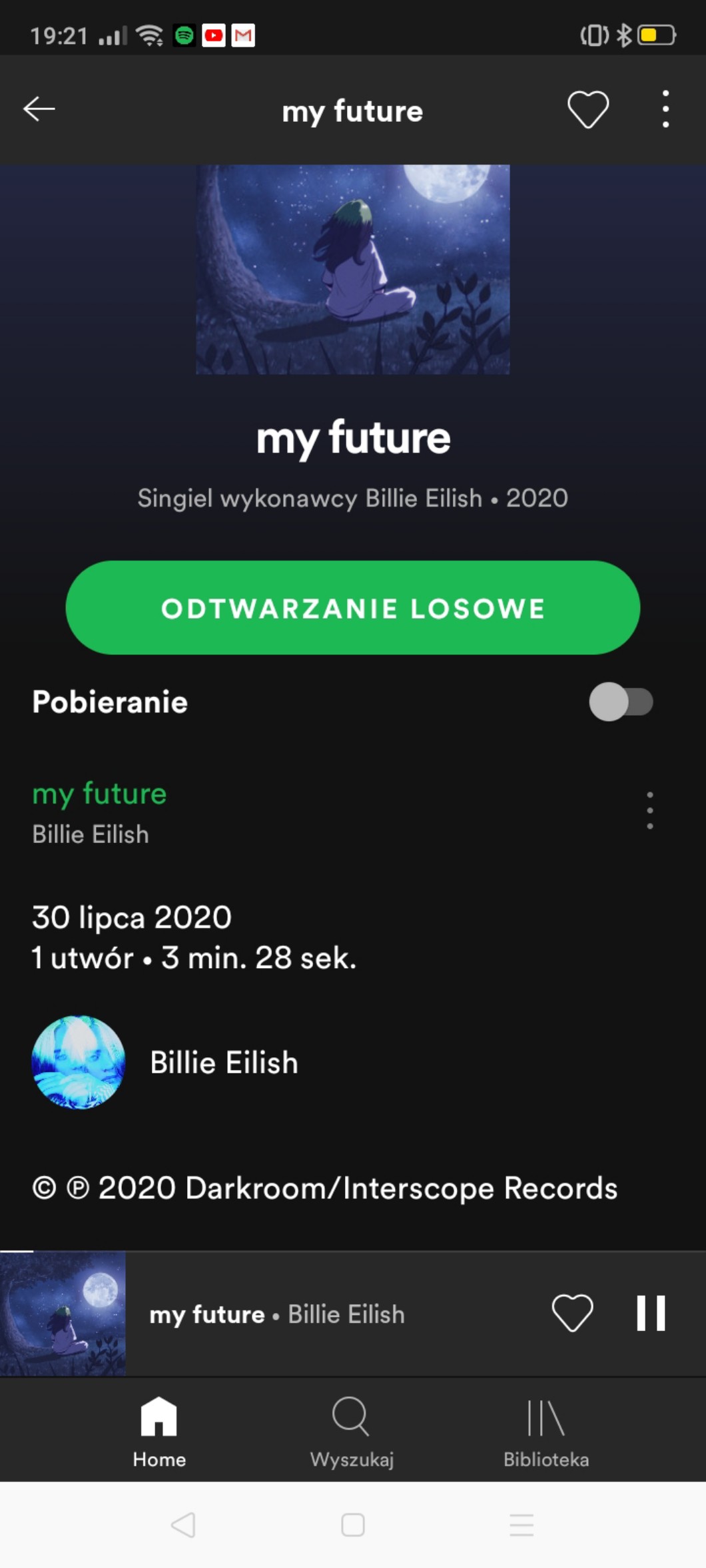Switch to the Home tab
The height and width of the screenshot is (1568, 706).
[159, 1430]
